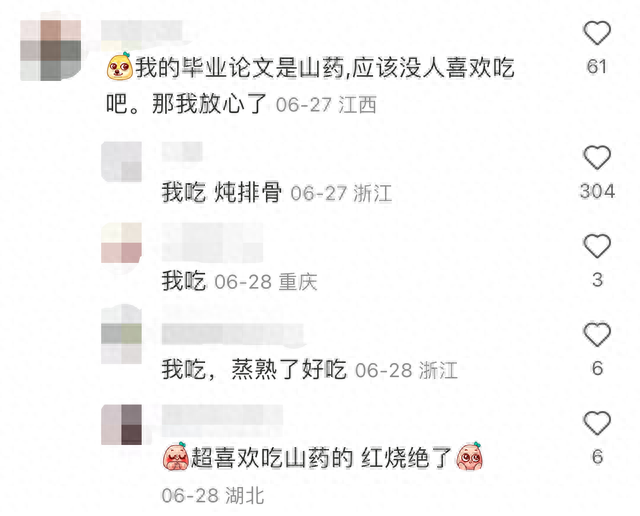Like the reply 我吃，蒸熟了好吃
This screenshot has width=640, height=516.
pyautogui.click(x=597, y=335)
